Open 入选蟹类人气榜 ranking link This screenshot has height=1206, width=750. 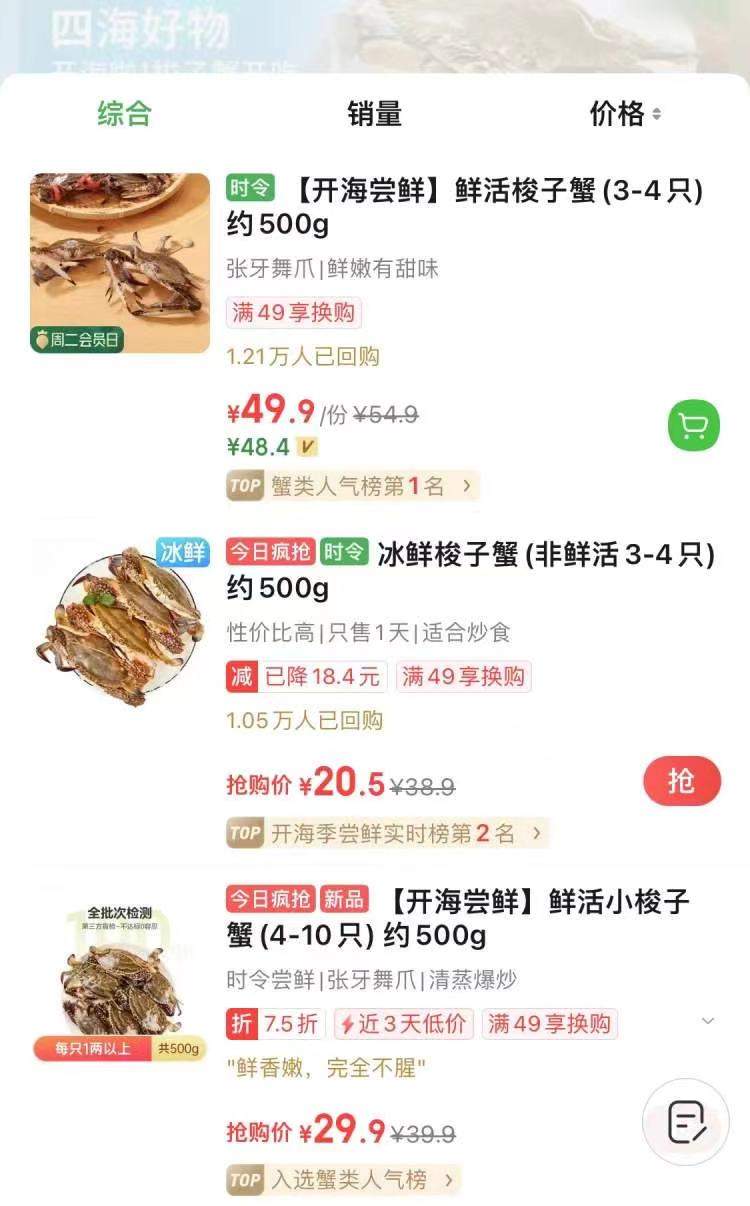(343, 1180)
